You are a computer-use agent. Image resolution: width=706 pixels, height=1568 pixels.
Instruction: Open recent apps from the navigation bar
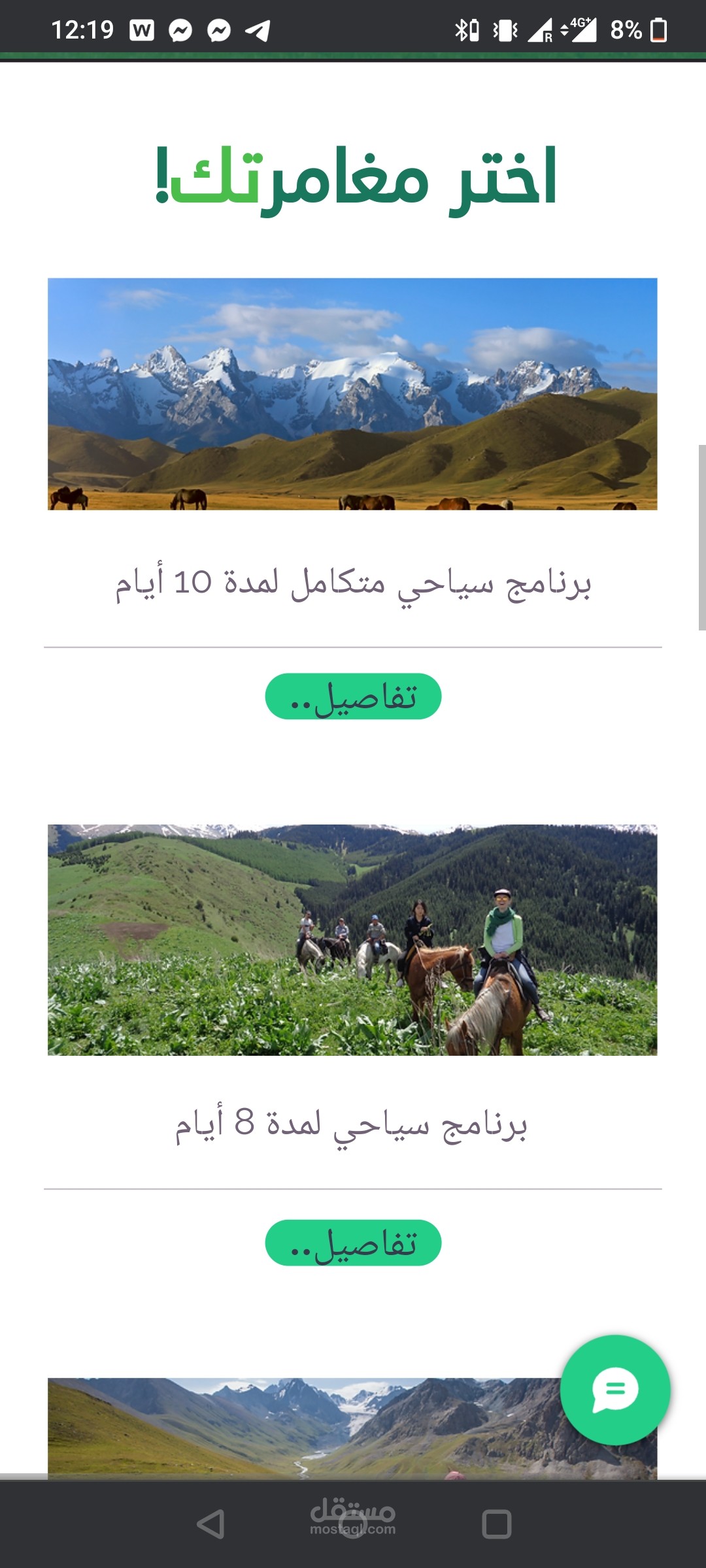tap(496, 1524)
